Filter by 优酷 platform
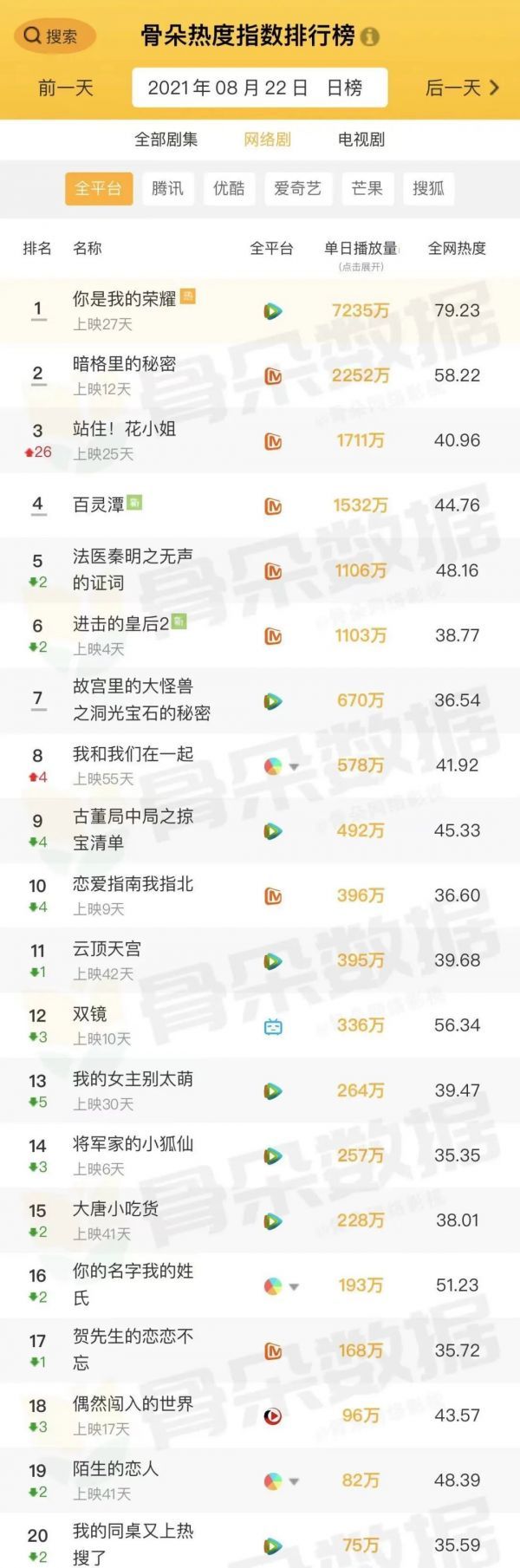This screenshot has height=1568, width=520. point(229,188)
